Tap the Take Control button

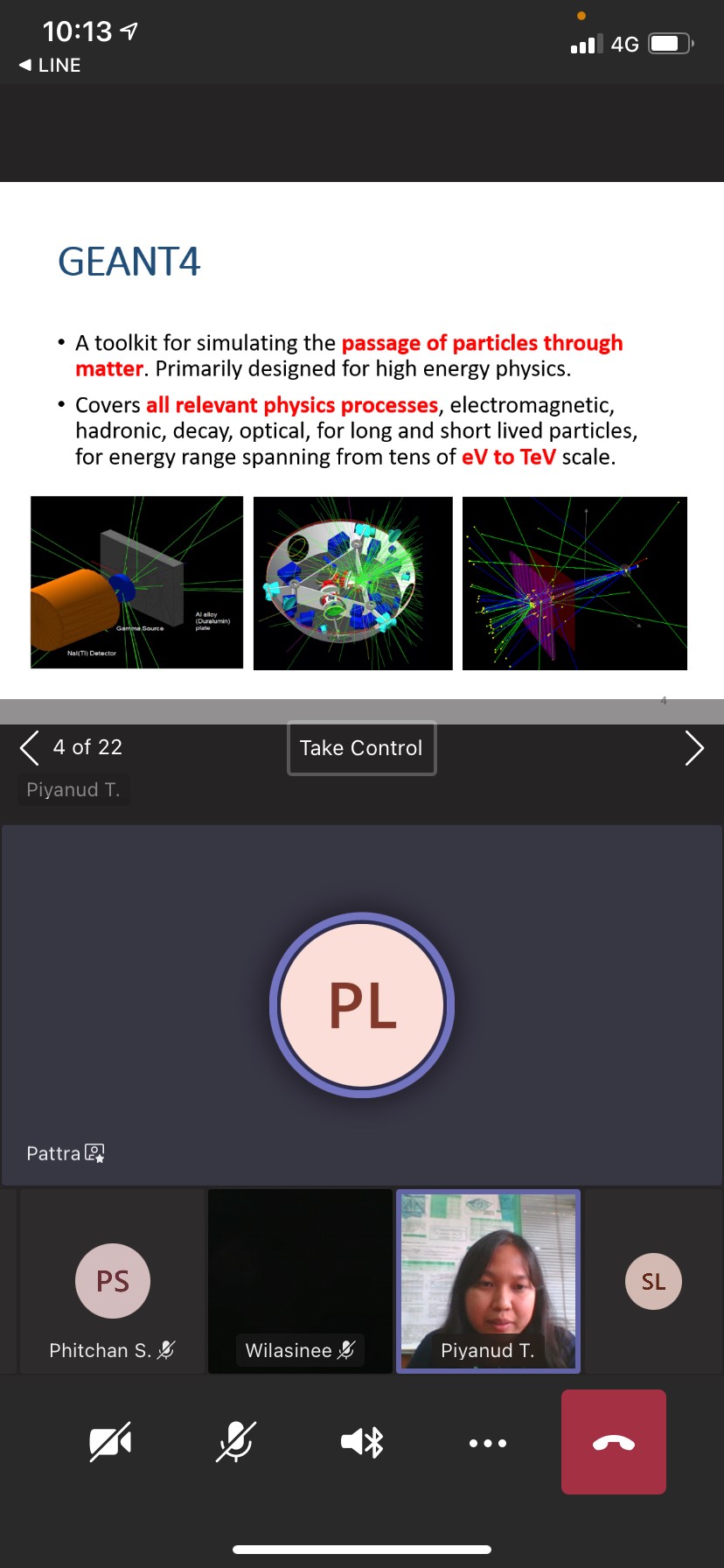[361, 748]
